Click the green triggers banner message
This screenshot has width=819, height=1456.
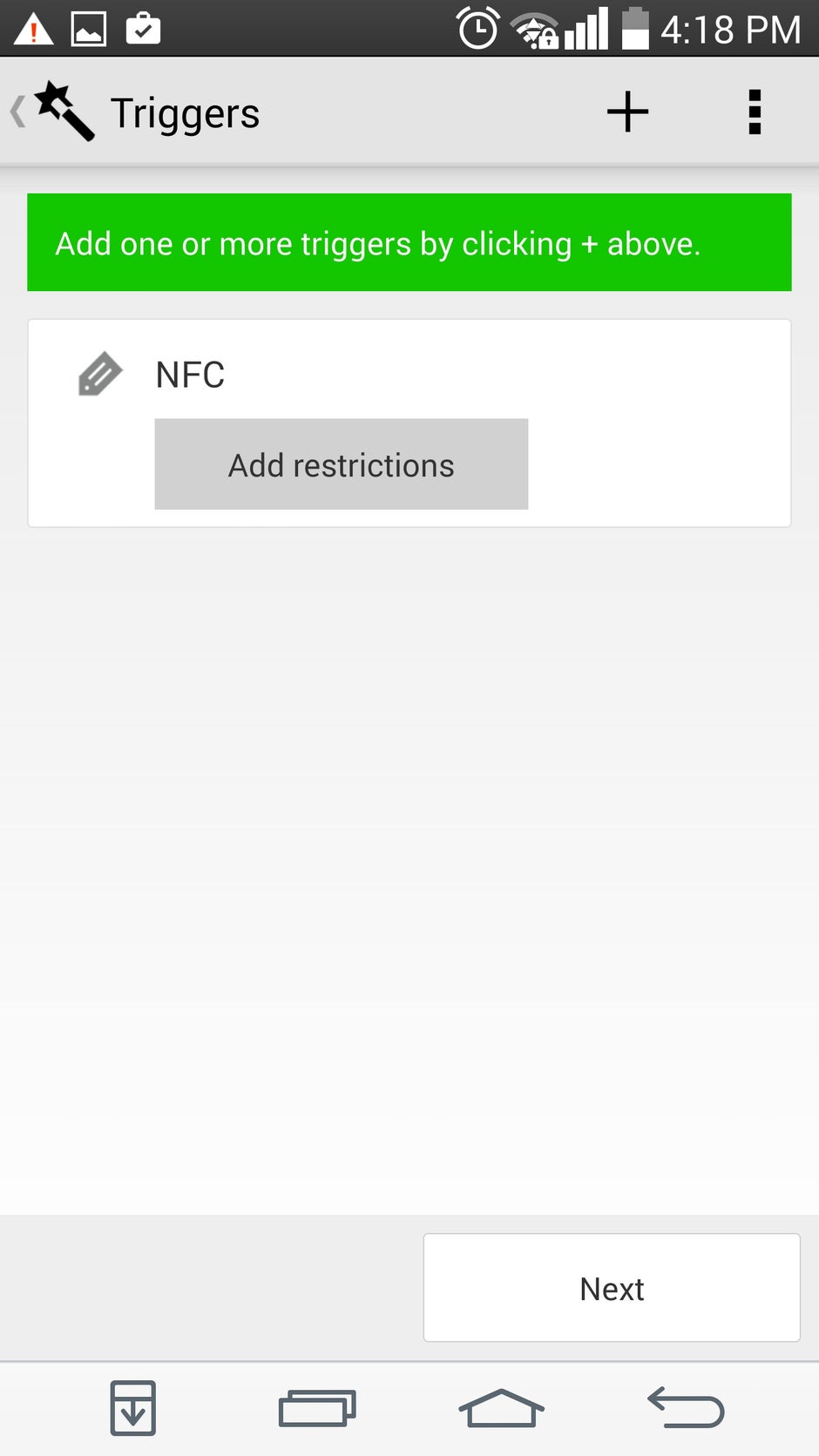[x=409, y=243]
